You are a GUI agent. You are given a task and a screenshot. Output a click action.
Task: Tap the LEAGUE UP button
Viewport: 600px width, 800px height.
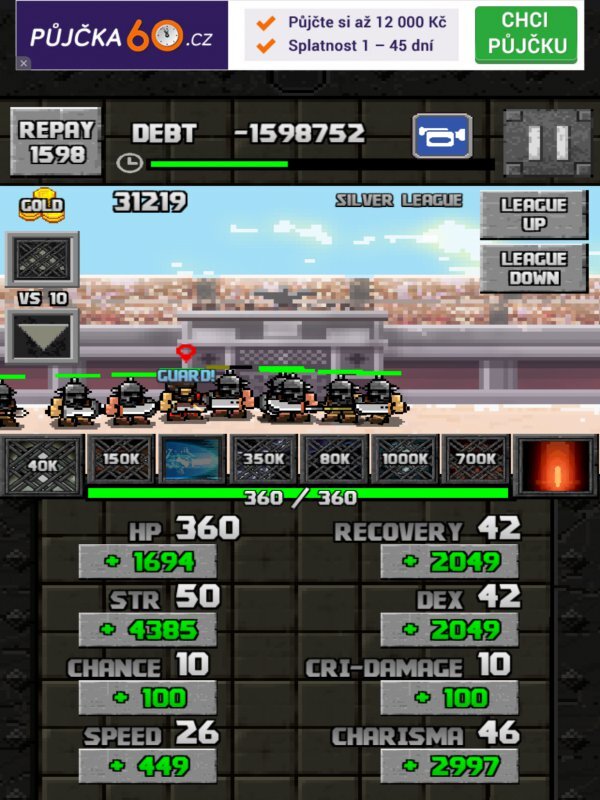[x=533, y=214]
